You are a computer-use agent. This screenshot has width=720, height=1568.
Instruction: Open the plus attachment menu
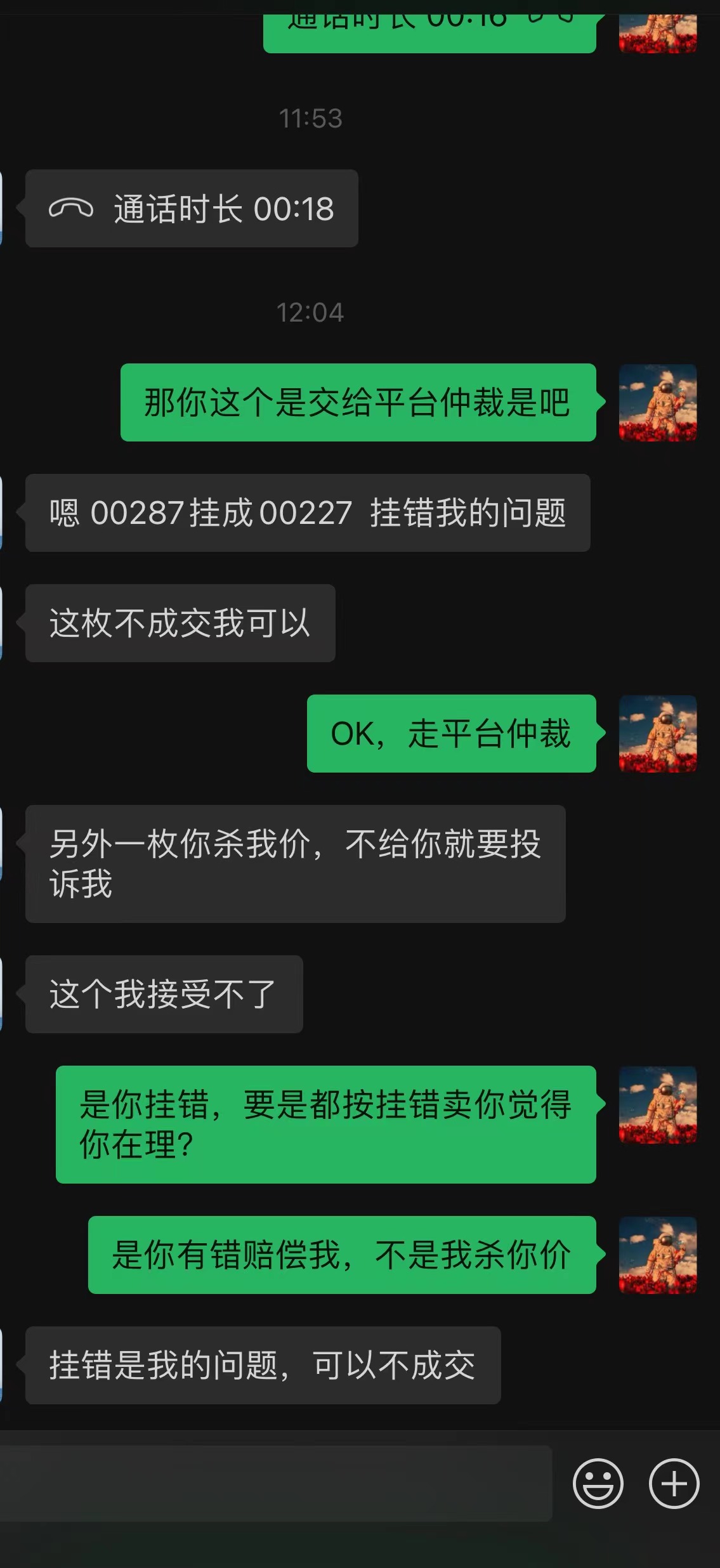point(674,1484)
